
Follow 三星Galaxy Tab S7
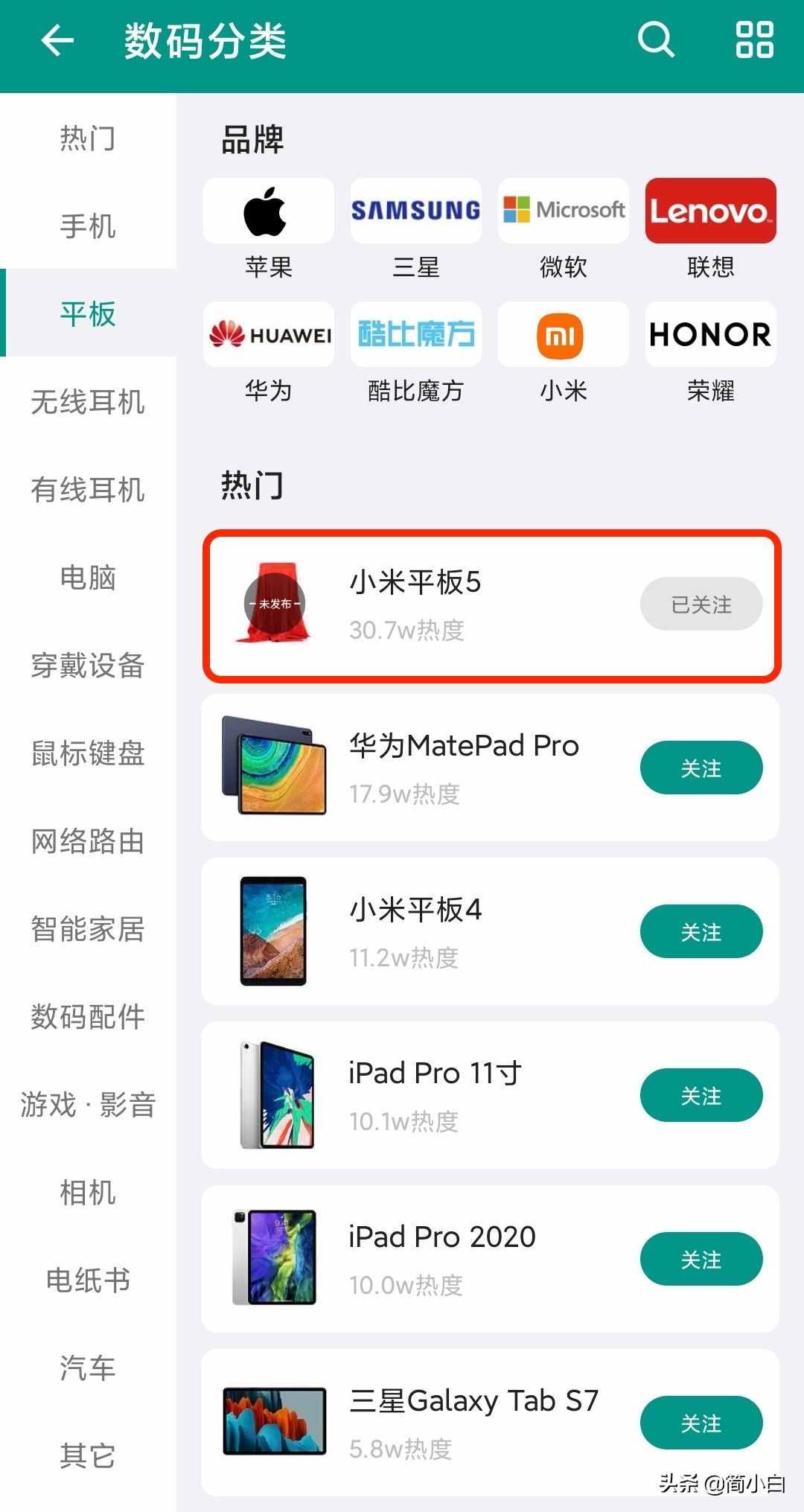click(701, 1423)
